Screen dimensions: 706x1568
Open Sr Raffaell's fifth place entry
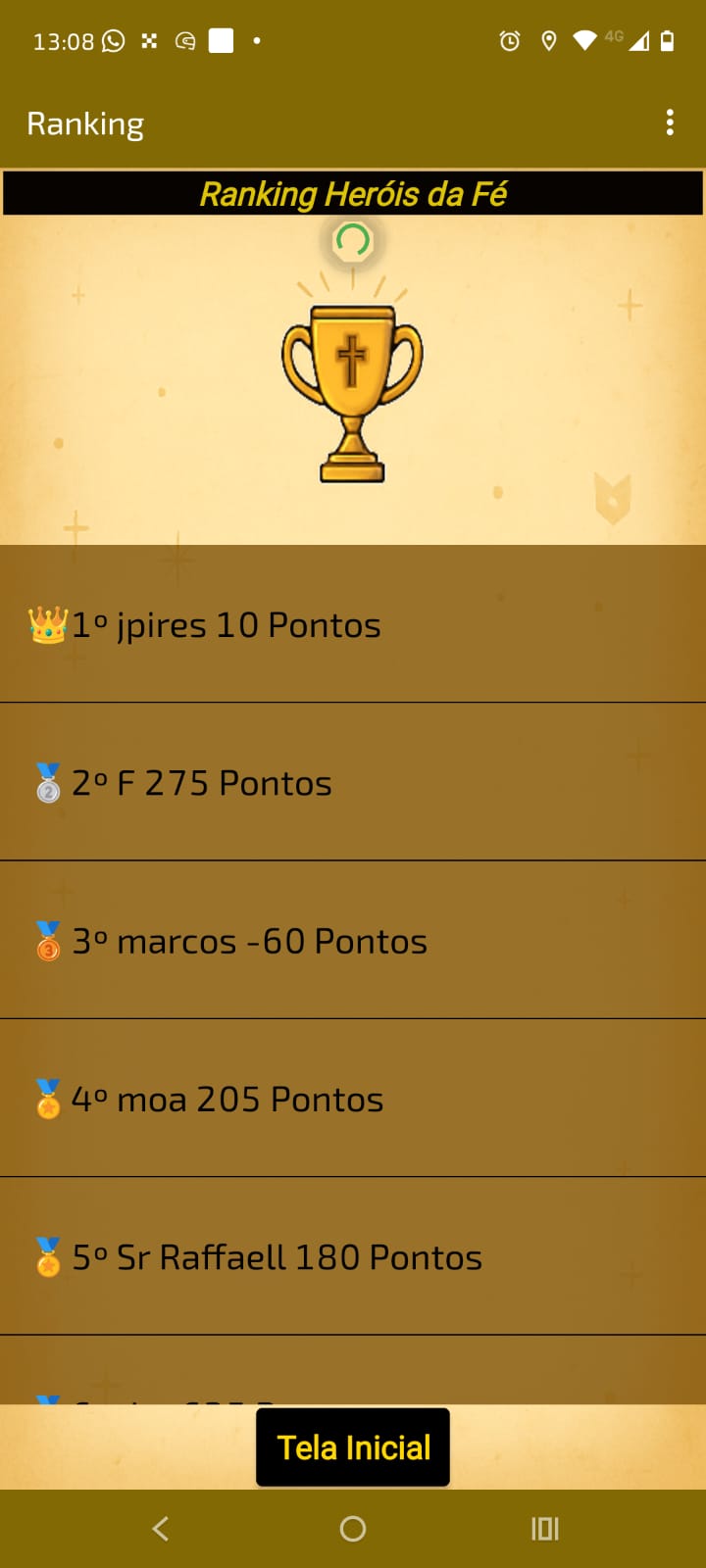pyautogui.click(x=353, y=1256)
